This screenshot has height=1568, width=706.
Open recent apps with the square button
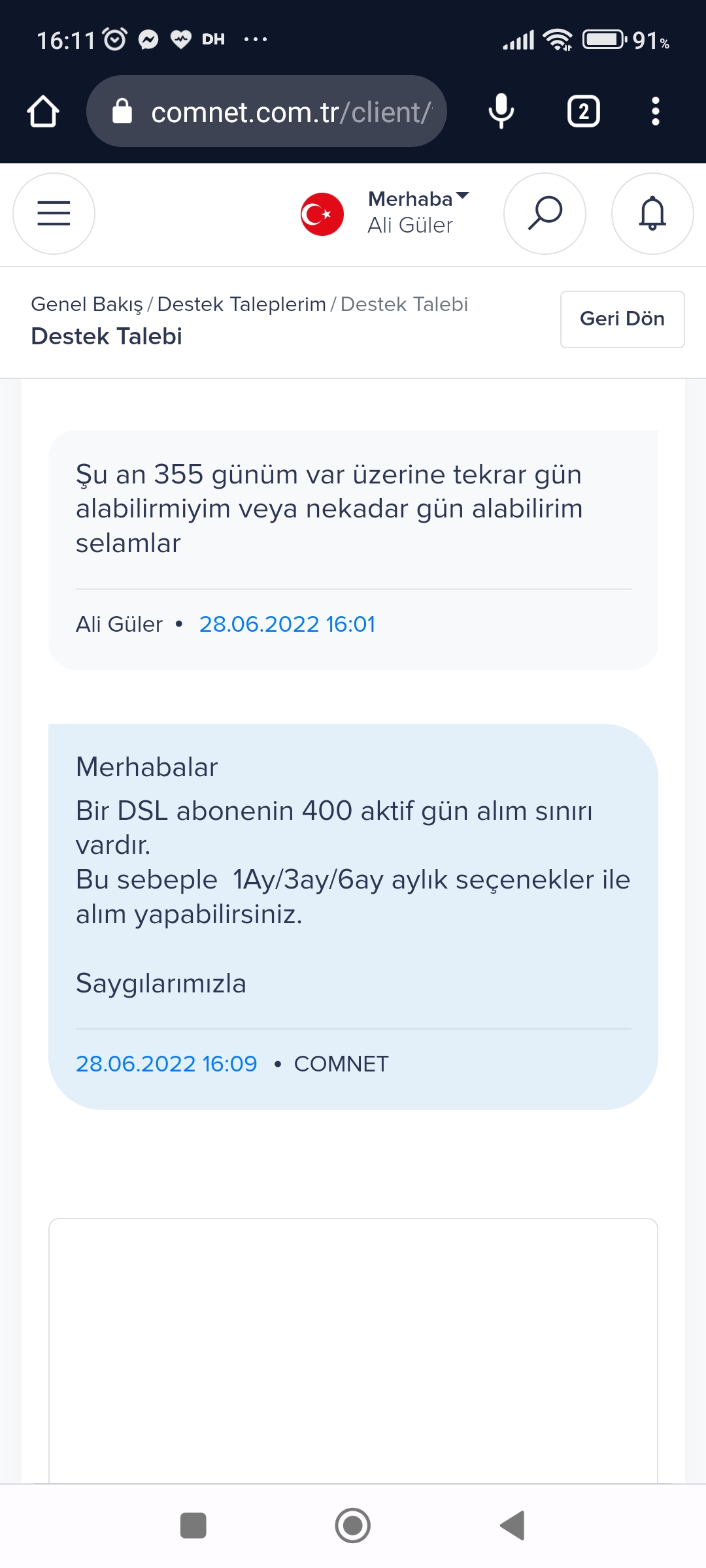[x=193, y=1526]
